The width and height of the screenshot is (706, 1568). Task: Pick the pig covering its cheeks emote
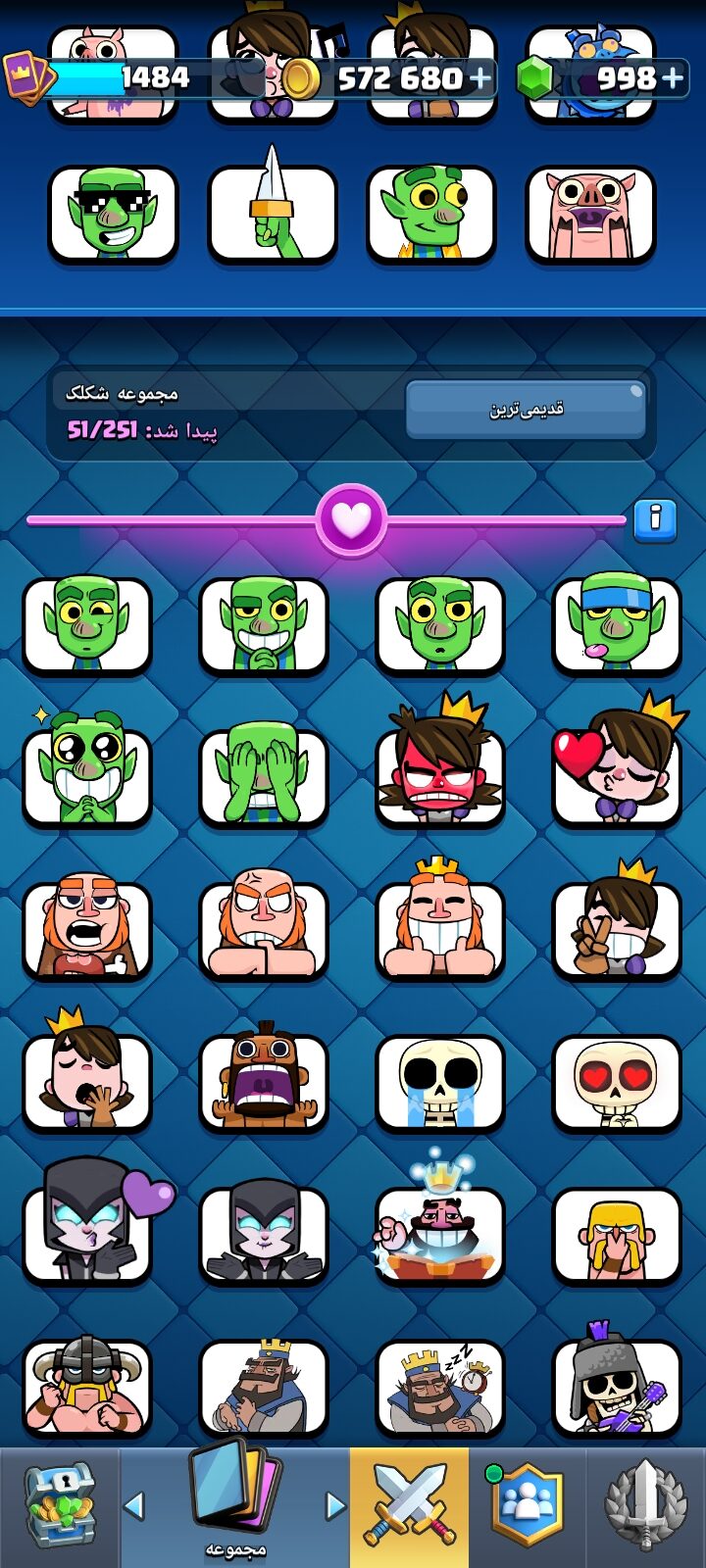[x=590, y=215]
